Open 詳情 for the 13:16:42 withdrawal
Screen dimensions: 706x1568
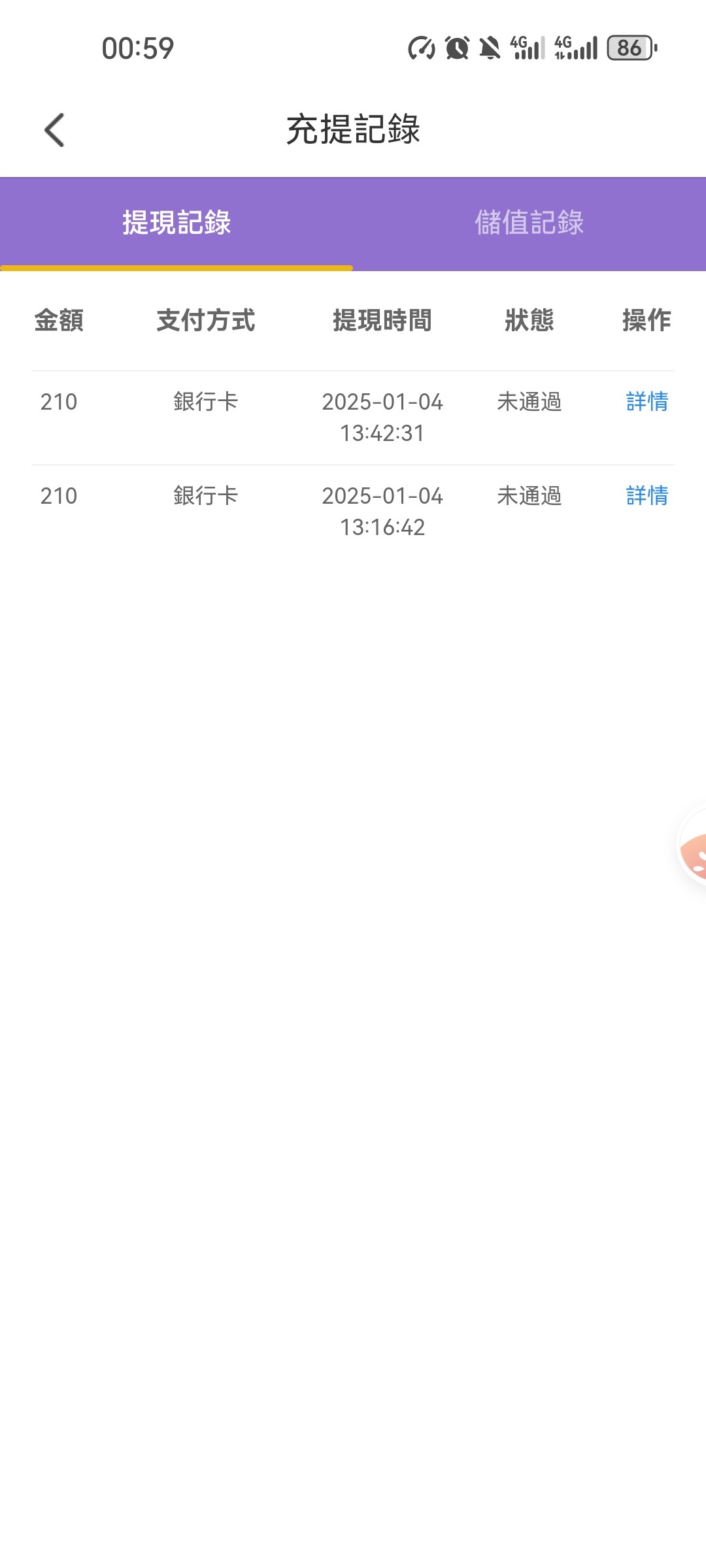coord(647,495)
